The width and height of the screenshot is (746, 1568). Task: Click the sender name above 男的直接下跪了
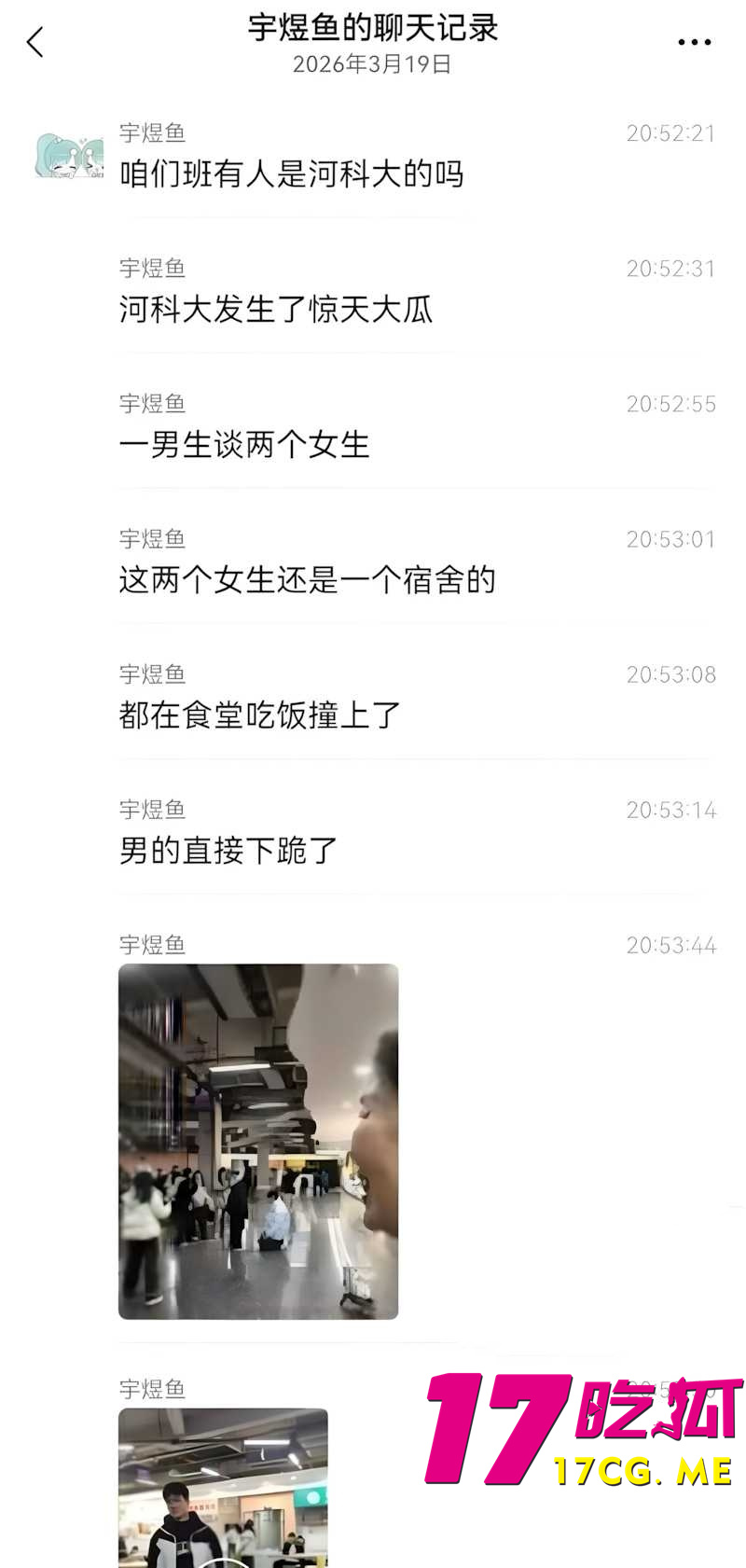152,810
